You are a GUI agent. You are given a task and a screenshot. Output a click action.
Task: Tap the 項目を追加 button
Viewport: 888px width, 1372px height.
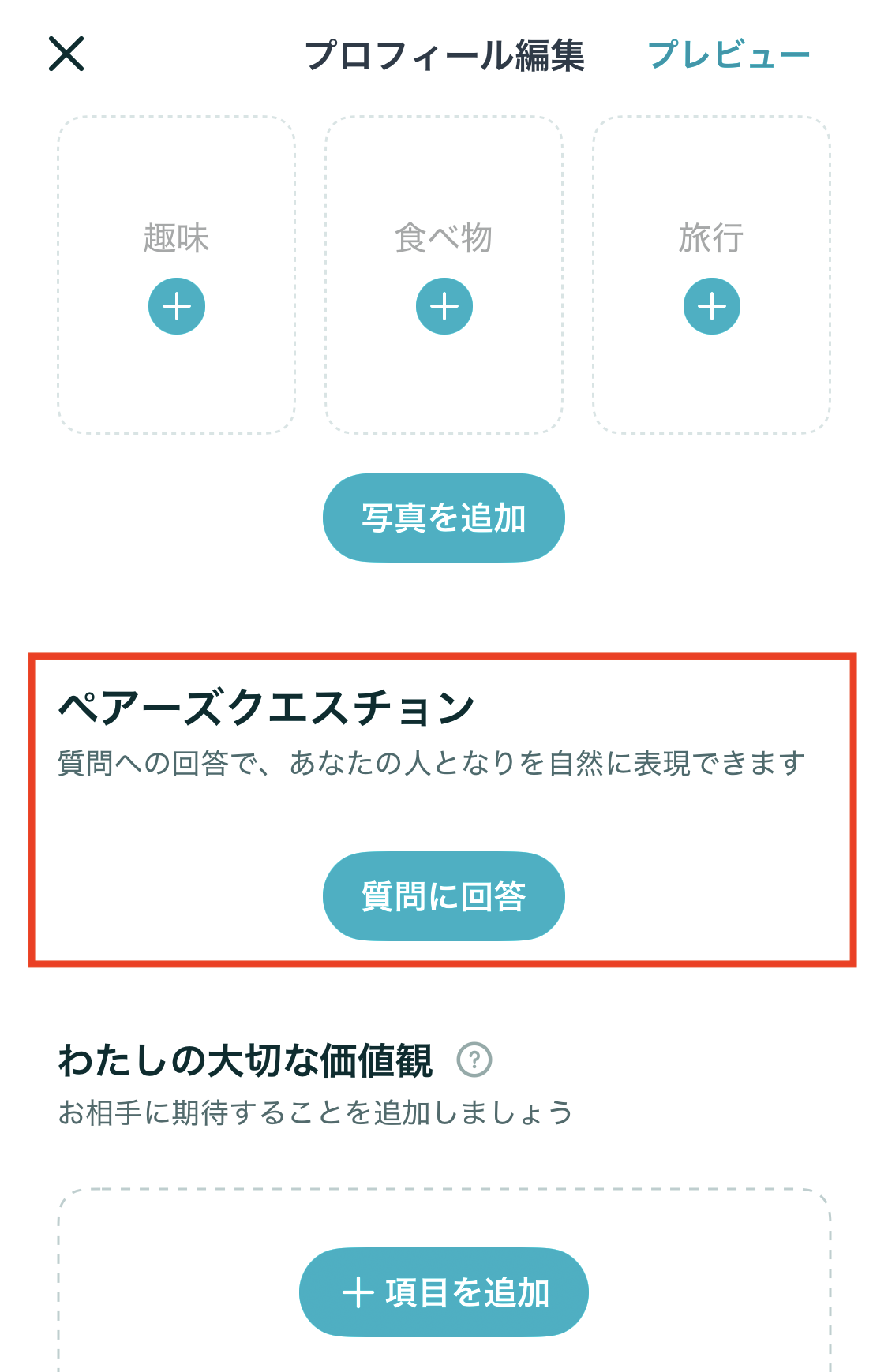point(444,1292)
